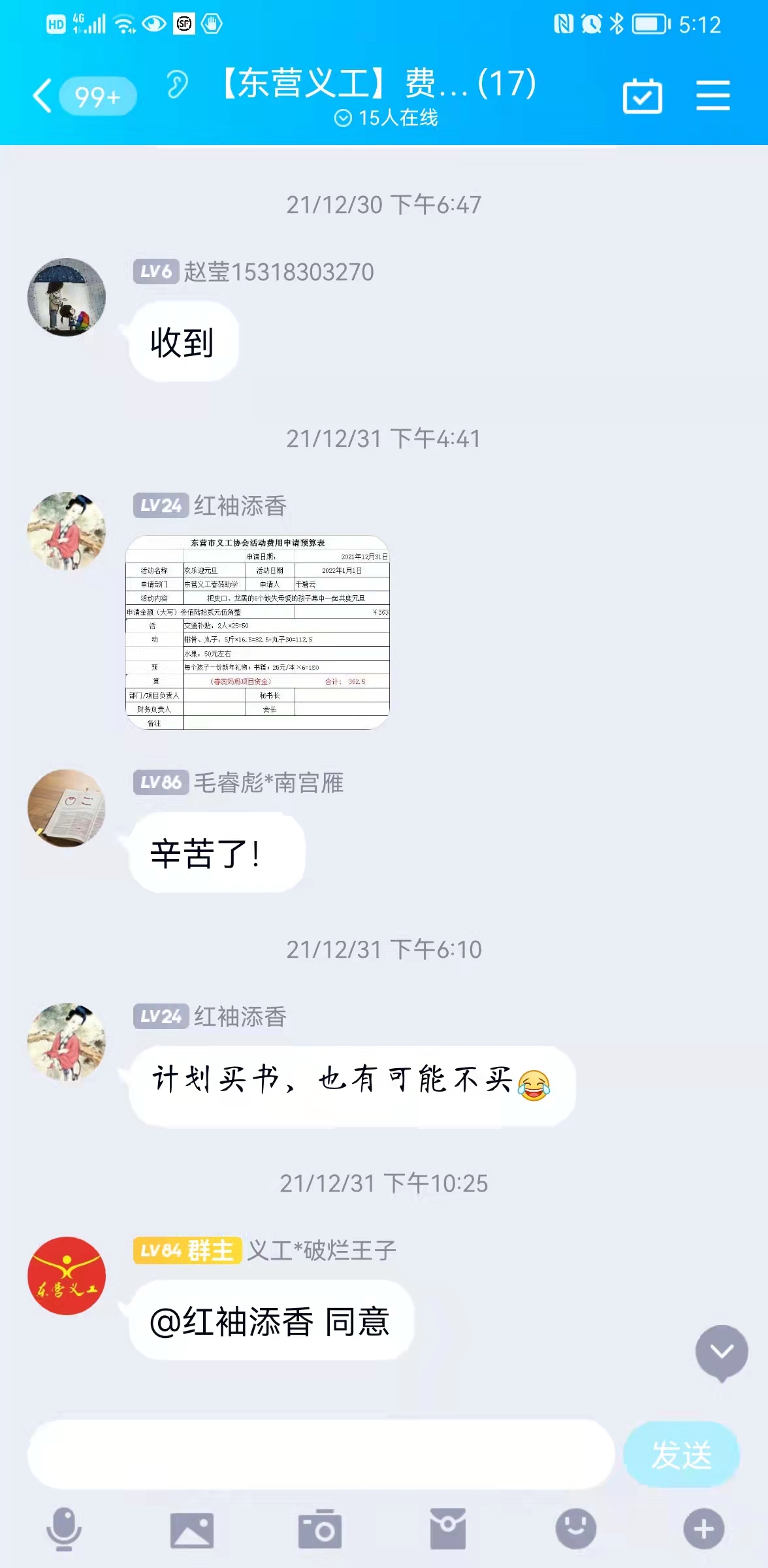The height and width of the screenshot is (1568, 768).
Task: Focus the message text field
Action: [x=321, y=1454]
